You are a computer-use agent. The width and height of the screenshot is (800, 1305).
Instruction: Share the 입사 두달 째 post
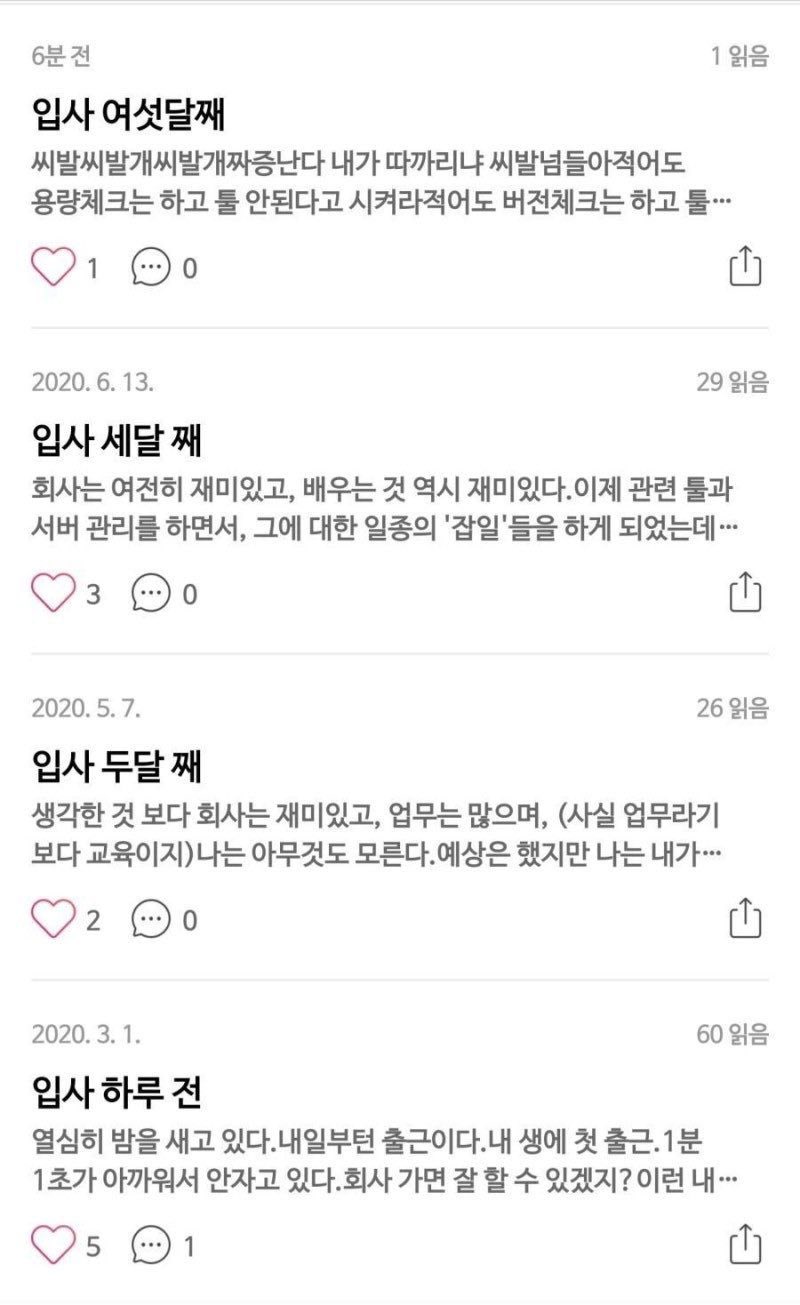pos(743,919)
